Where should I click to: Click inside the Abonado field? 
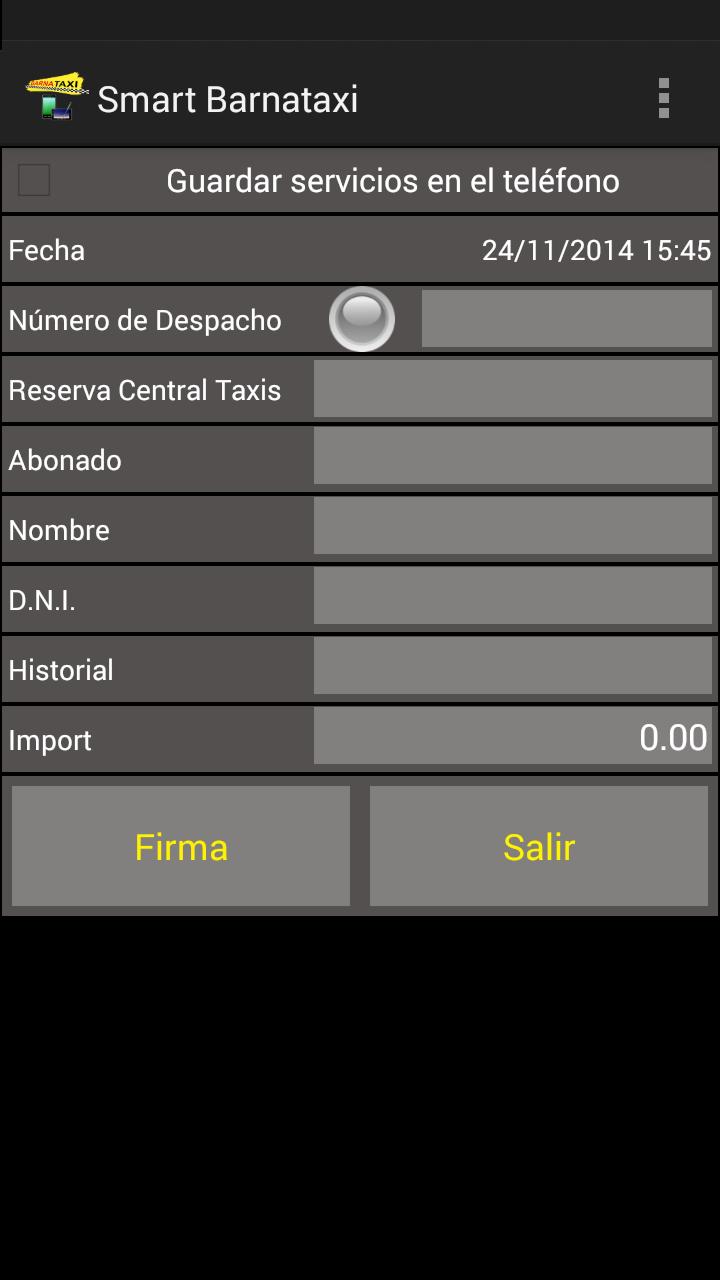513,457
